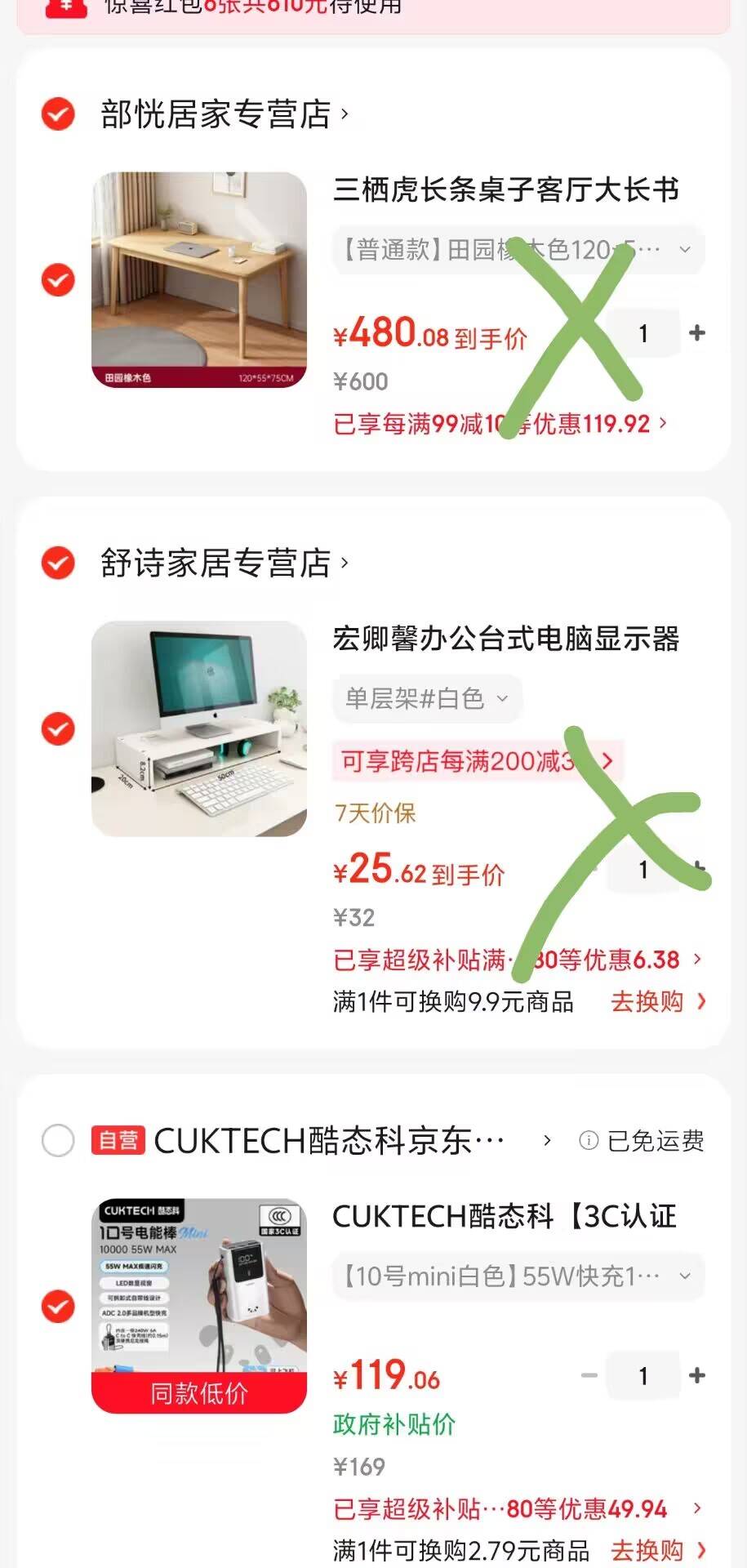This screenshot has width=747, height=1568.
Task: Tap 去换购 for the 9.9元 offer
Action: click(x=658, y=1001)
